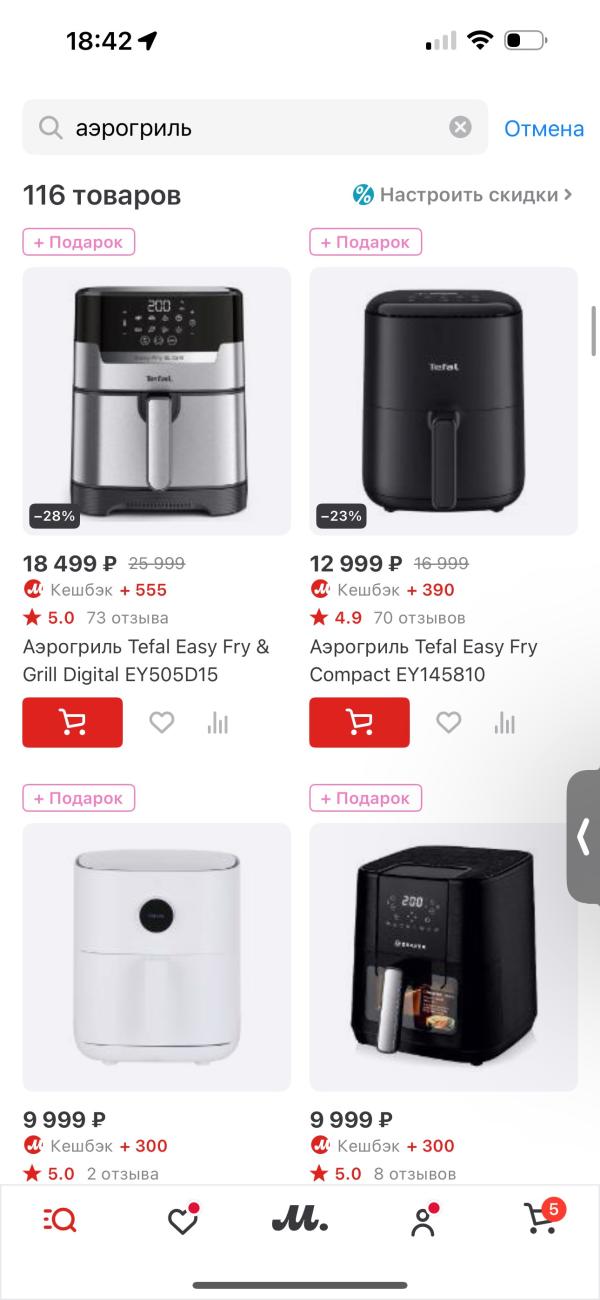Compare the Tefal EY505D15 air fryer
600x1300 pixels.
coord(217,722)
